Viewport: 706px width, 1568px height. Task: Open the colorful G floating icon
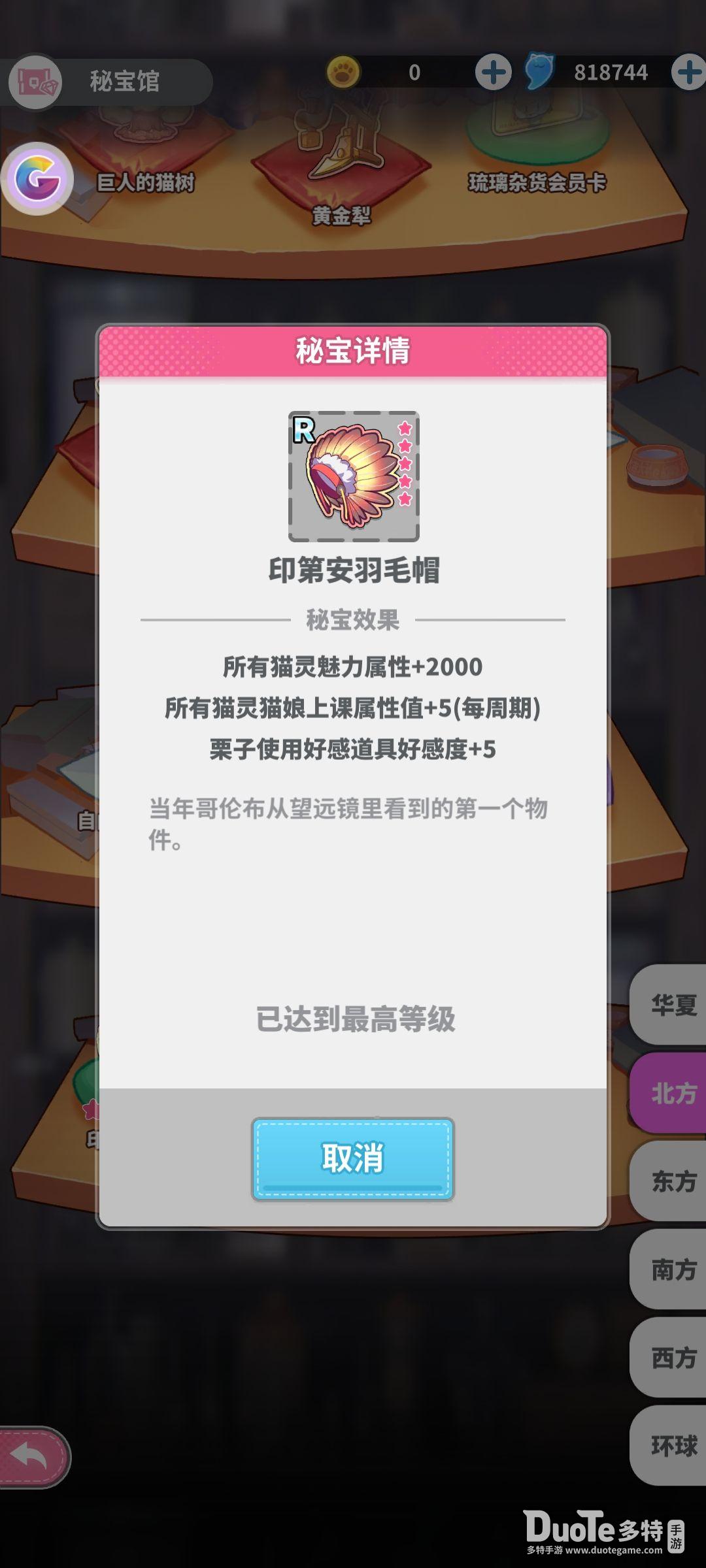click(37, 178)
